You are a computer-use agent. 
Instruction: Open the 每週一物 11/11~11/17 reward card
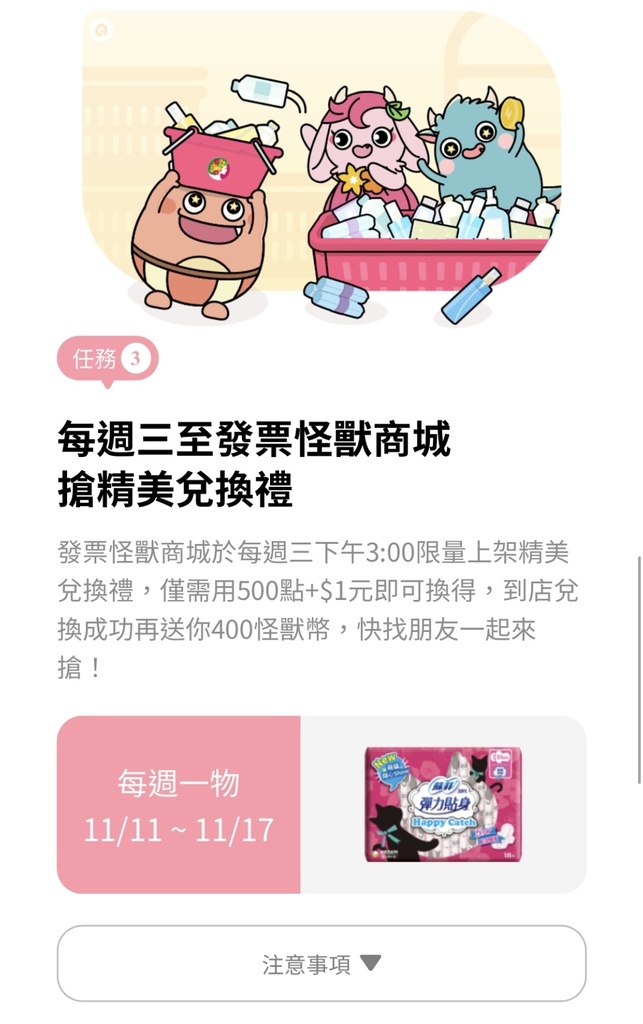(321, 805)
